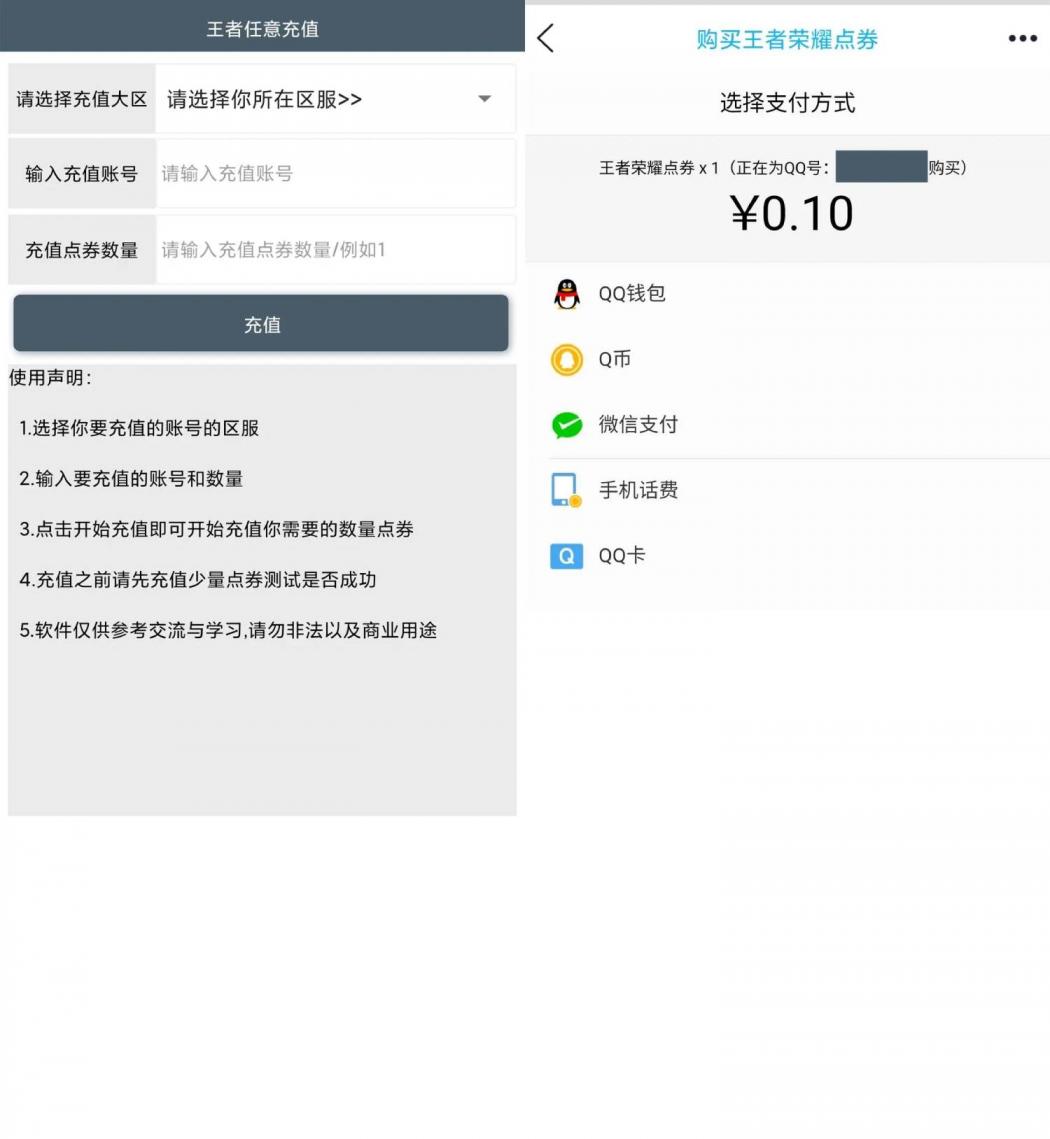Screen dimensions: 1050x1139
Task: Select the 微信支付 WeChat Pay icon
Action: tap(567, 424)
